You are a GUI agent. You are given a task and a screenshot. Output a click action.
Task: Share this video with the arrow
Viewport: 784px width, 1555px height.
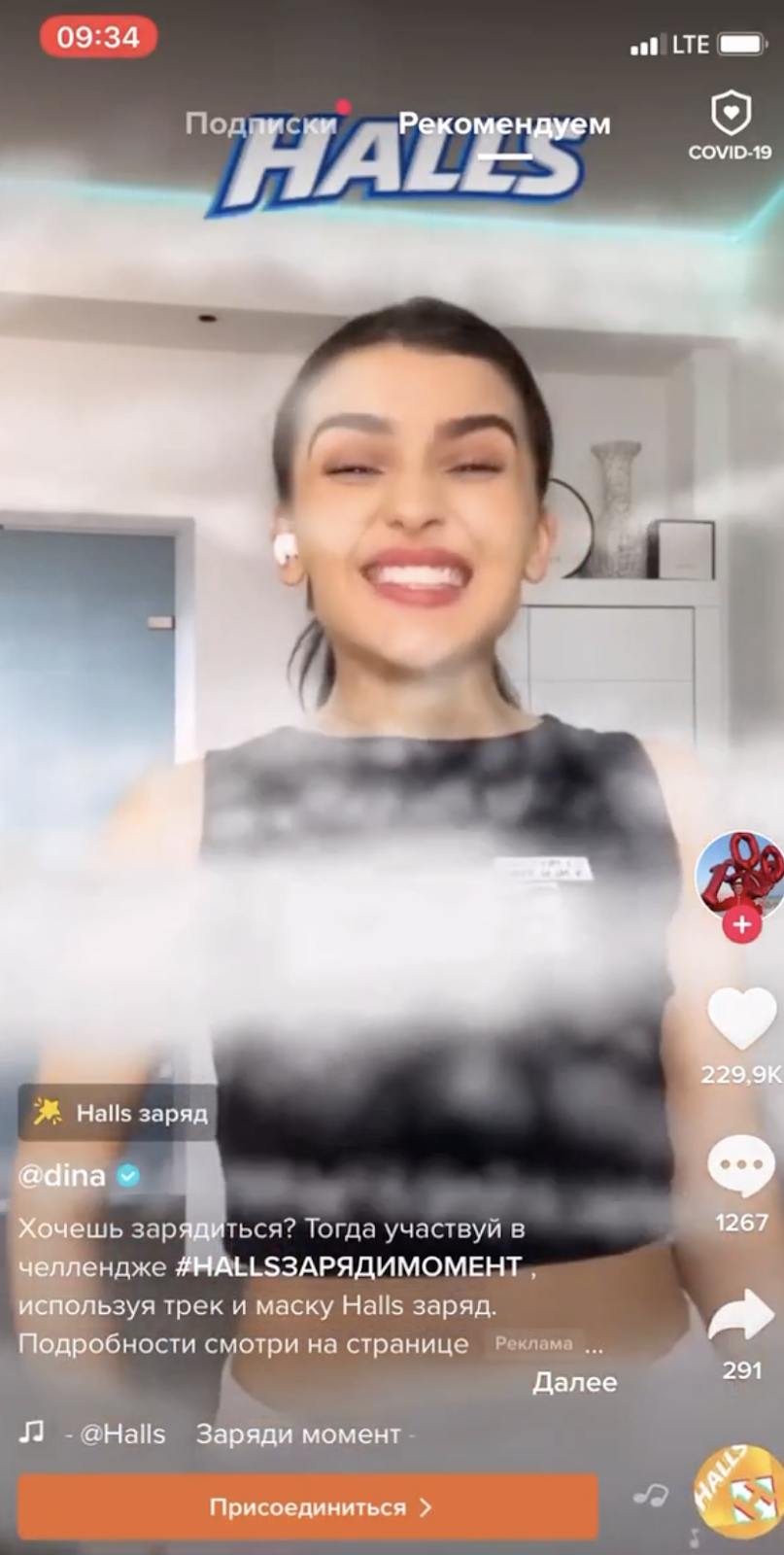click(x=741, y=1317)
